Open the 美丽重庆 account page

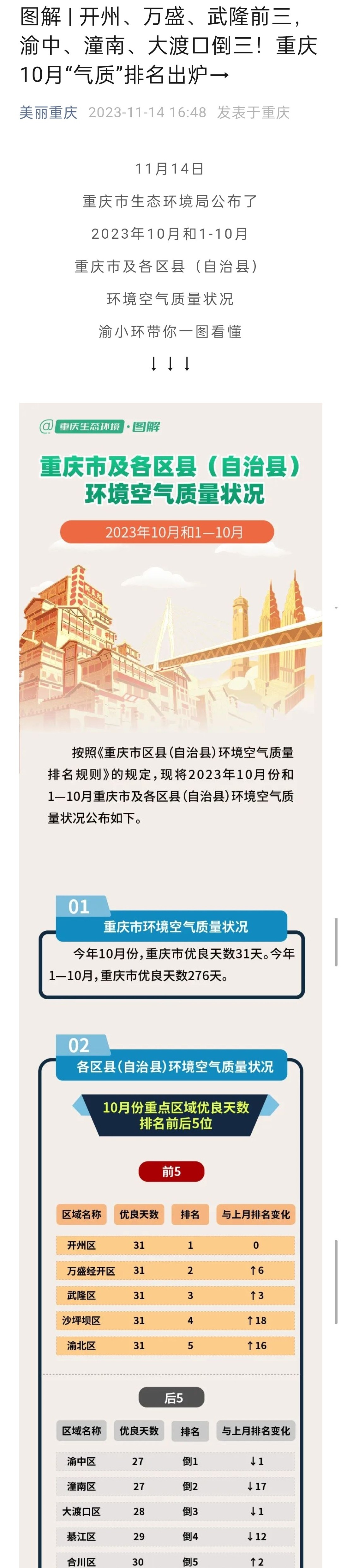tap(49, 113)
